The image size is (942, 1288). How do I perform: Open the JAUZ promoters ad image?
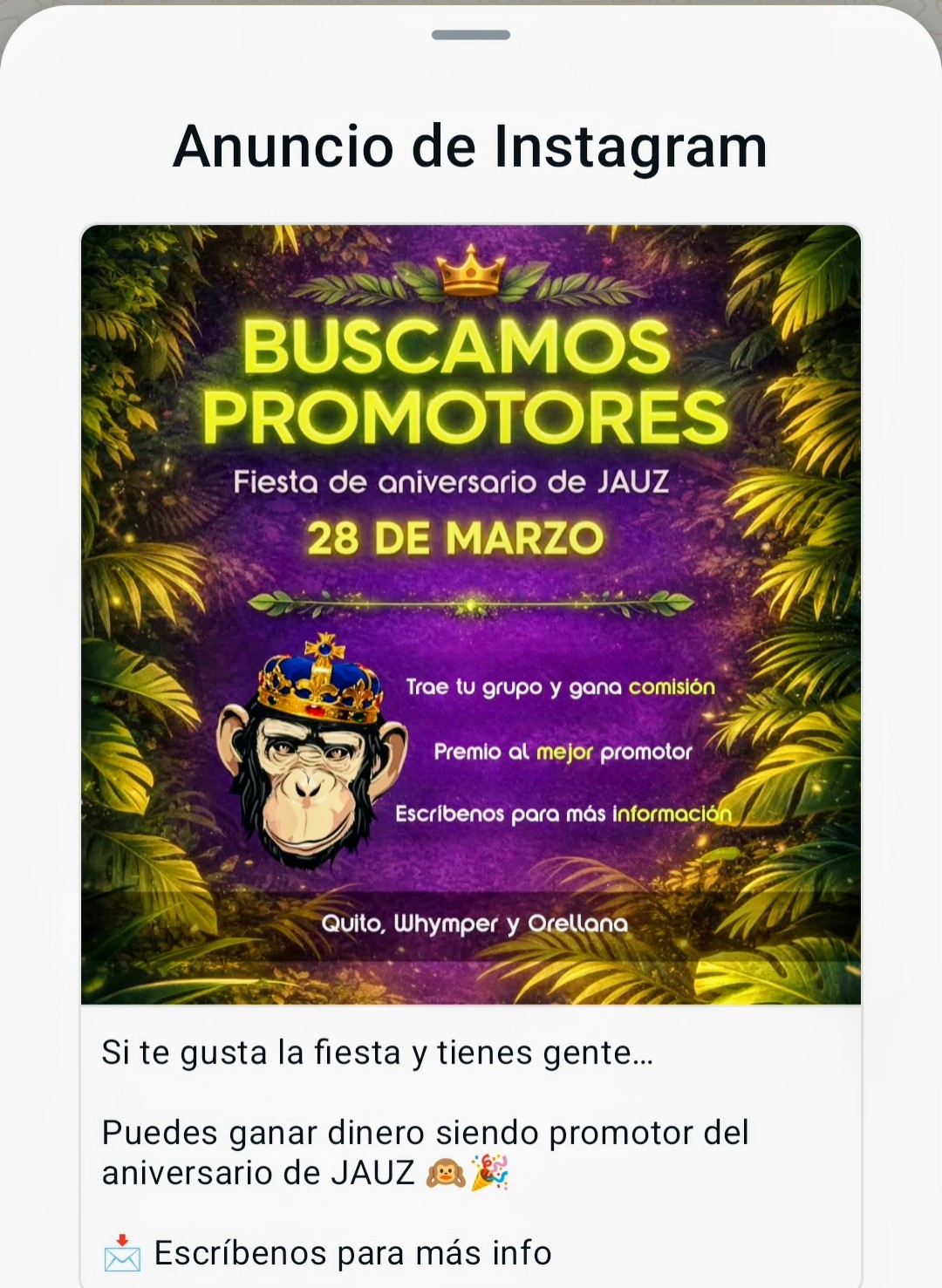[471, 614]
